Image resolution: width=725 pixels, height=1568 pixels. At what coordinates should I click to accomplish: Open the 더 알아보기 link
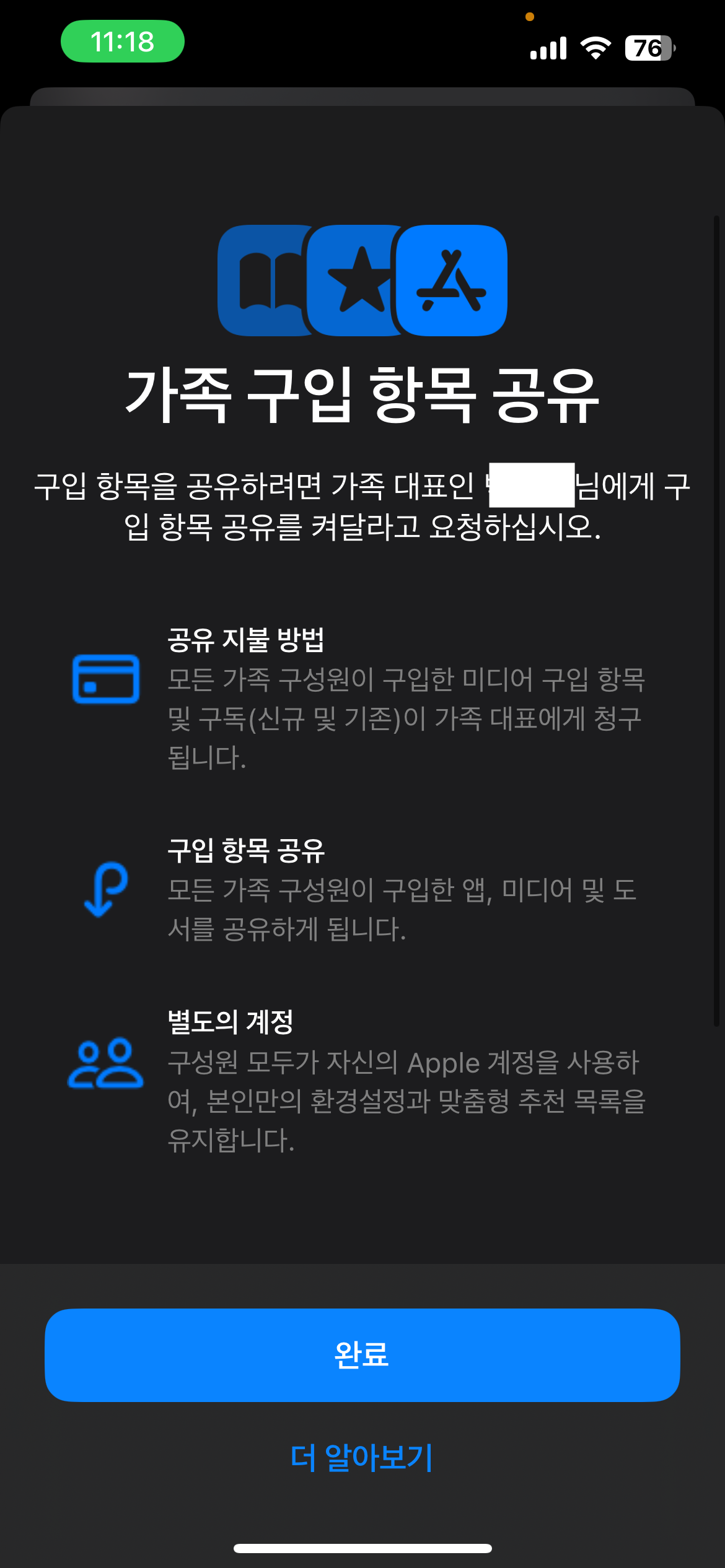362,1457
